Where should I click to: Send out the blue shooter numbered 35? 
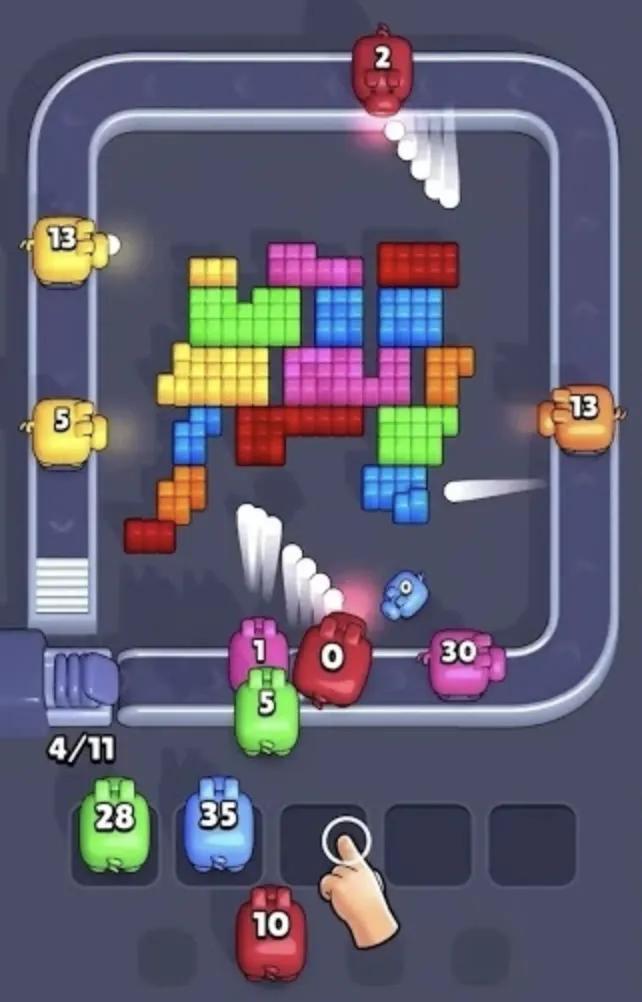(219, 824)
